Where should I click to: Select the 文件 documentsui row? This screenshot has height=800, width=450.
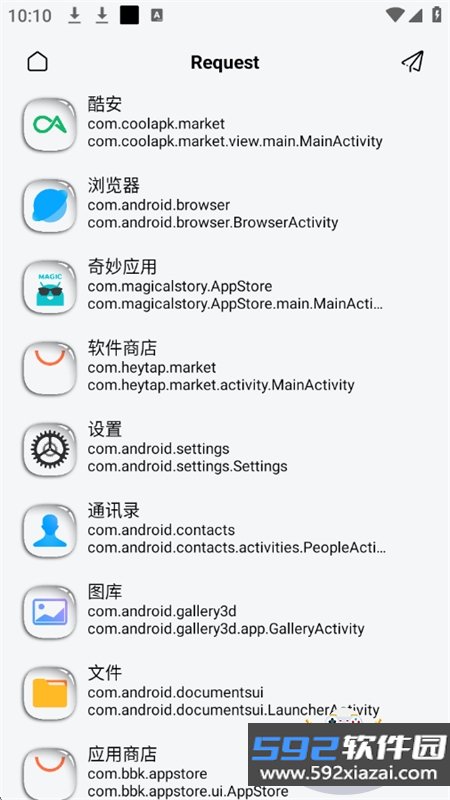(x=225, y=692)
